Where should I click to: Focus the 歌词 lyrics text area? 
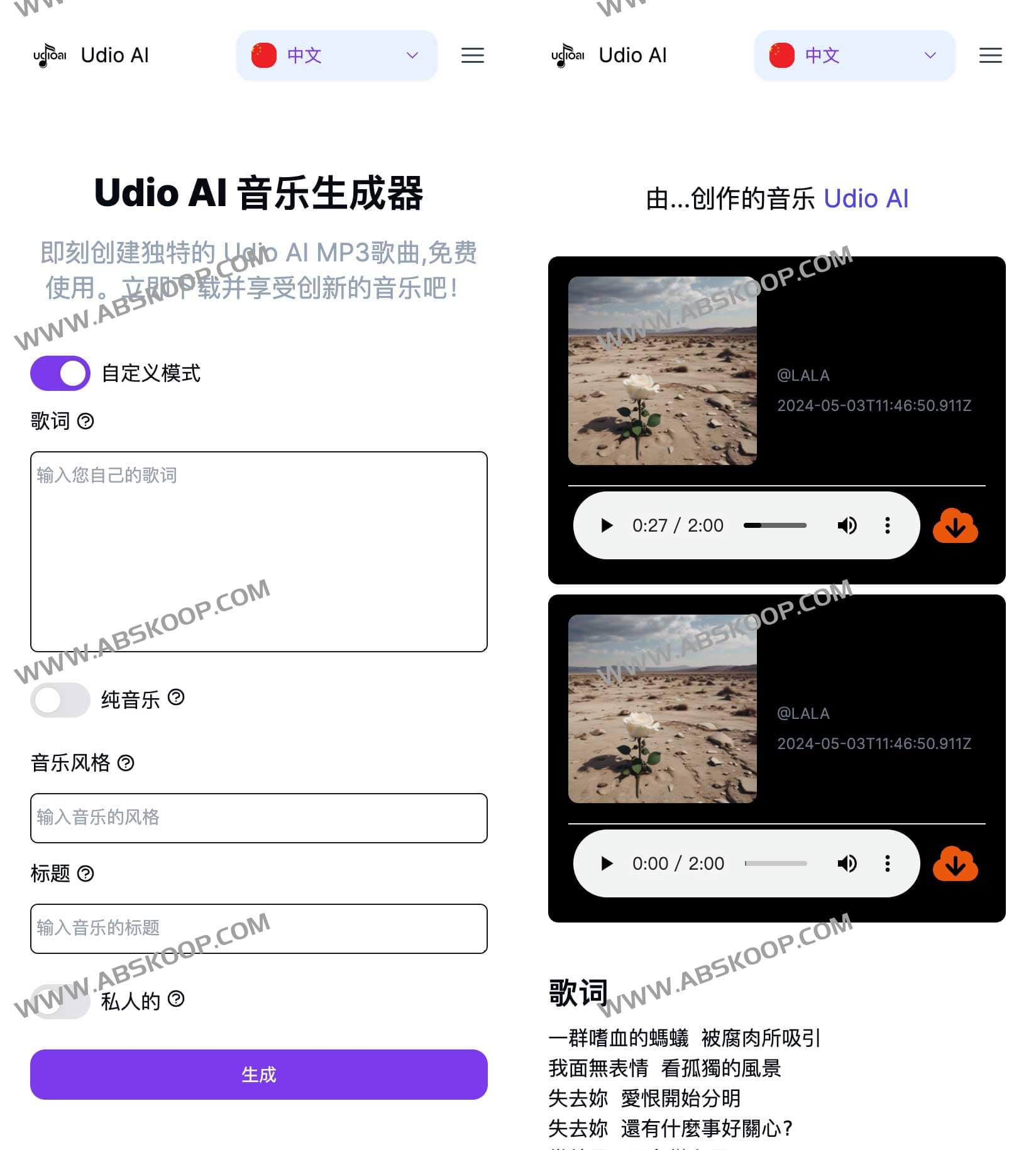point(258,551)
